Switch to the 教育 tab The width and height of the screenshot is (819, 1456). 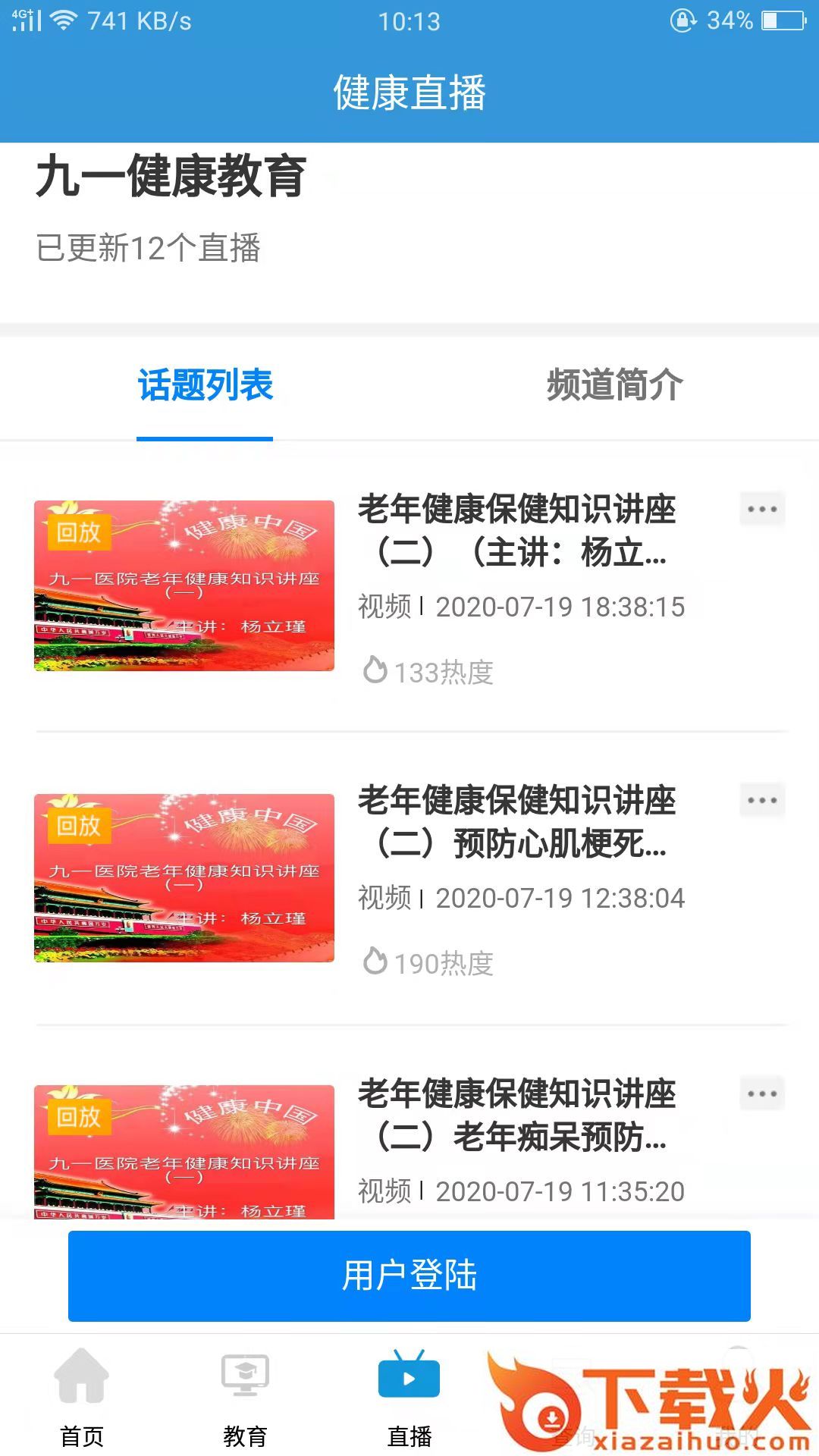pos(245,1397)
